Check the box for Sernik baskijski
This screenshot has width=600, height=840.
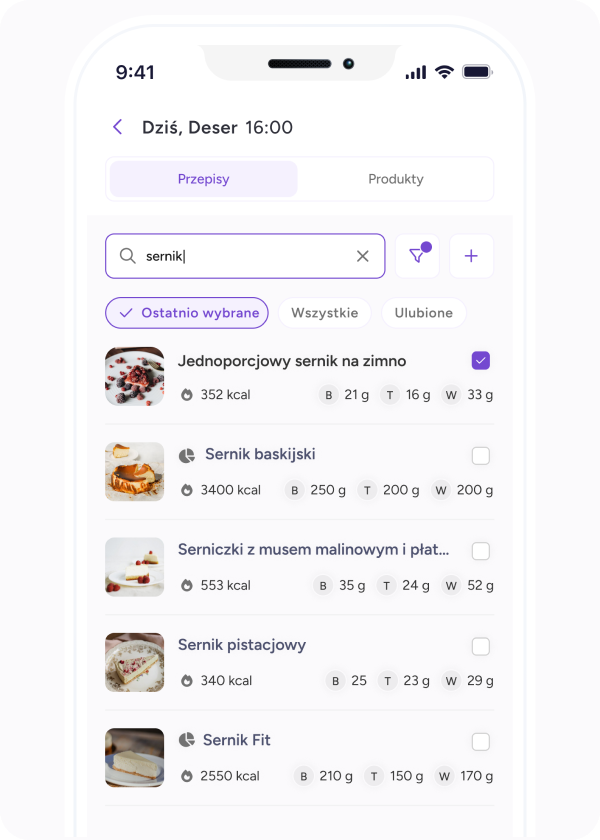click(481, 456)
